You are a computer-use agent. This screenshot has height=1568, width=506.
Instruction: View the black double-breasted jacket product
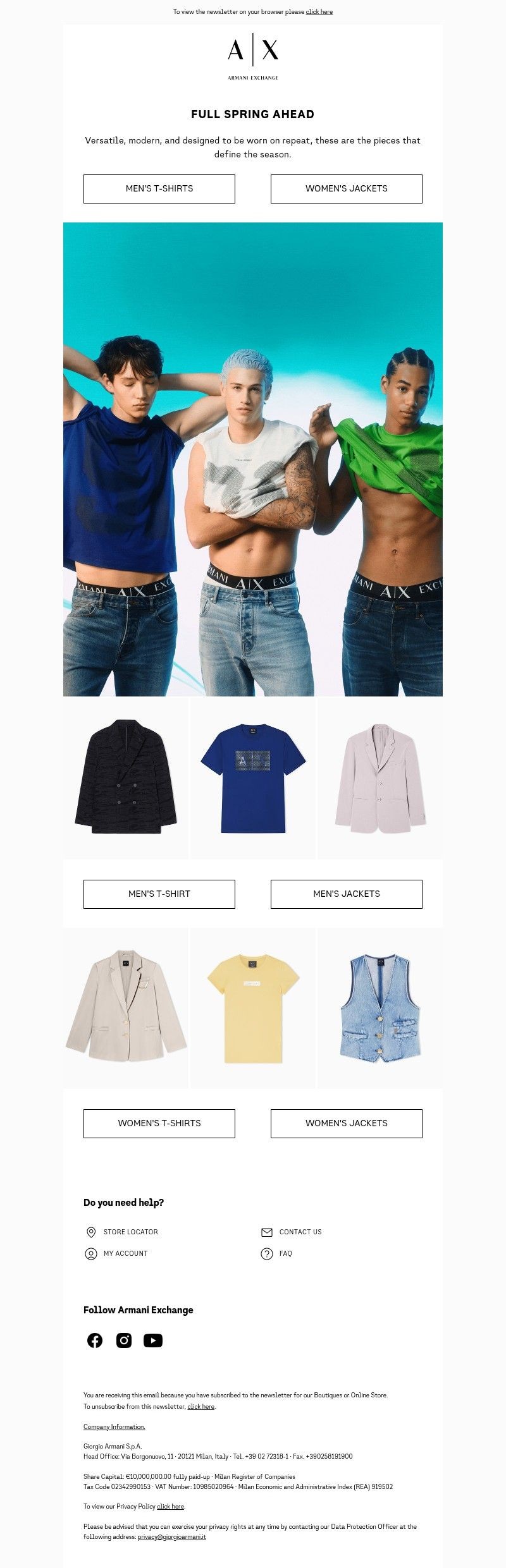(x=125, y=777)
